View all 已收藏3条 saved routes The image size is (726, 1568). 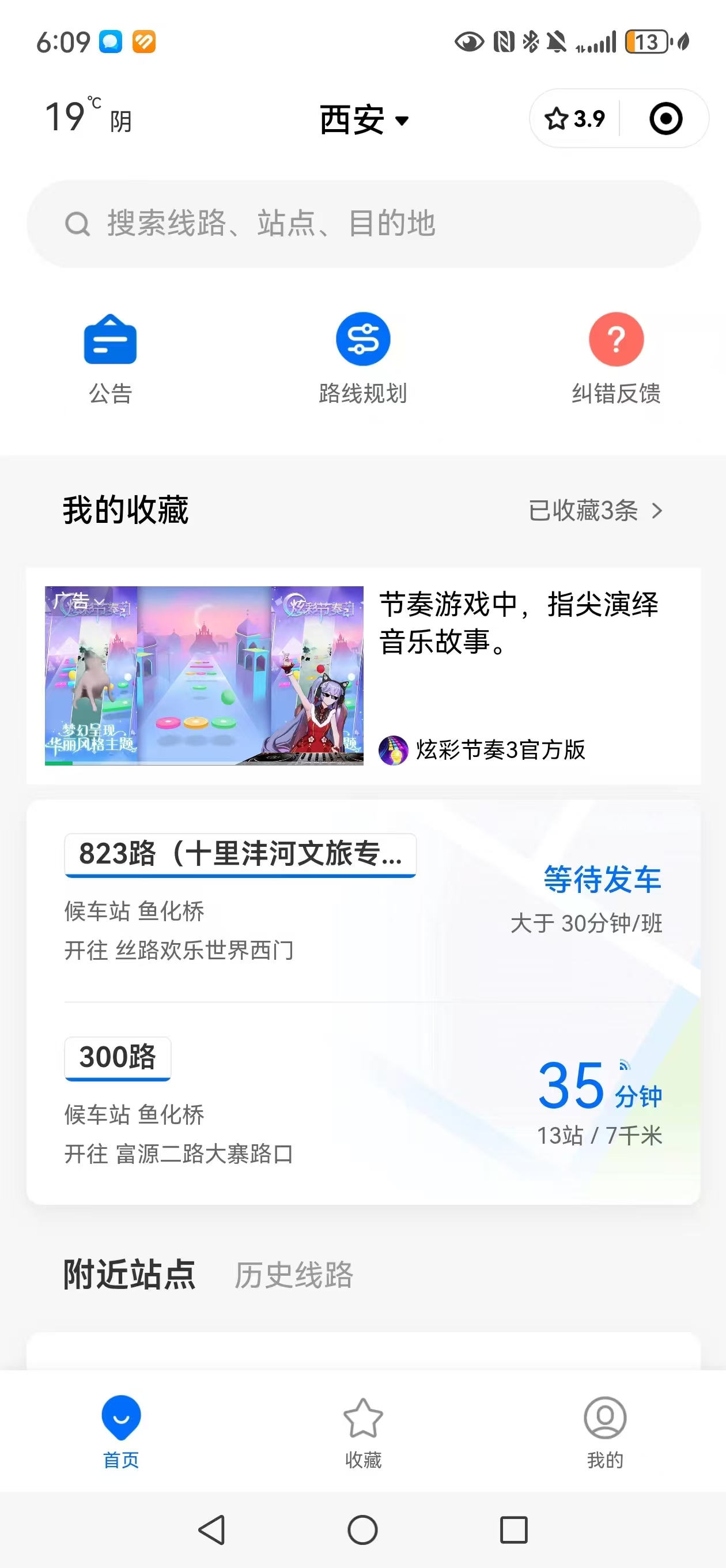coord(595,510)
